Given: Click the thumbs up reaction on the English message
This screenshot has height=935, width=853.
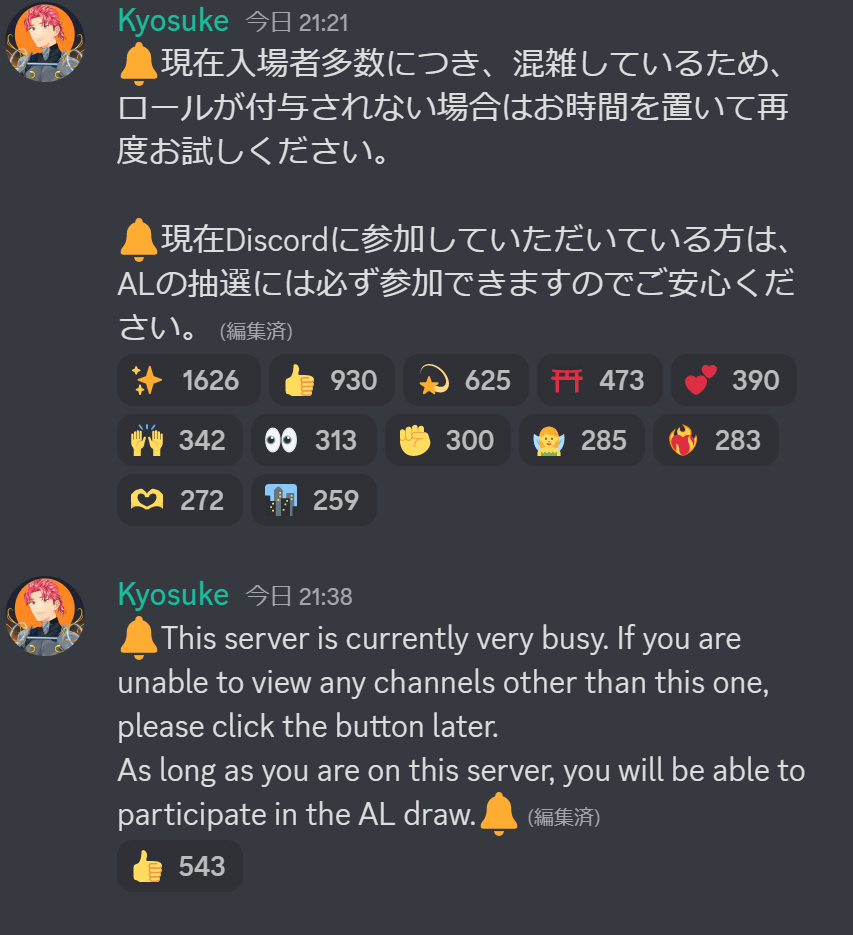Looking at the screenshot, I should point(179,866).
